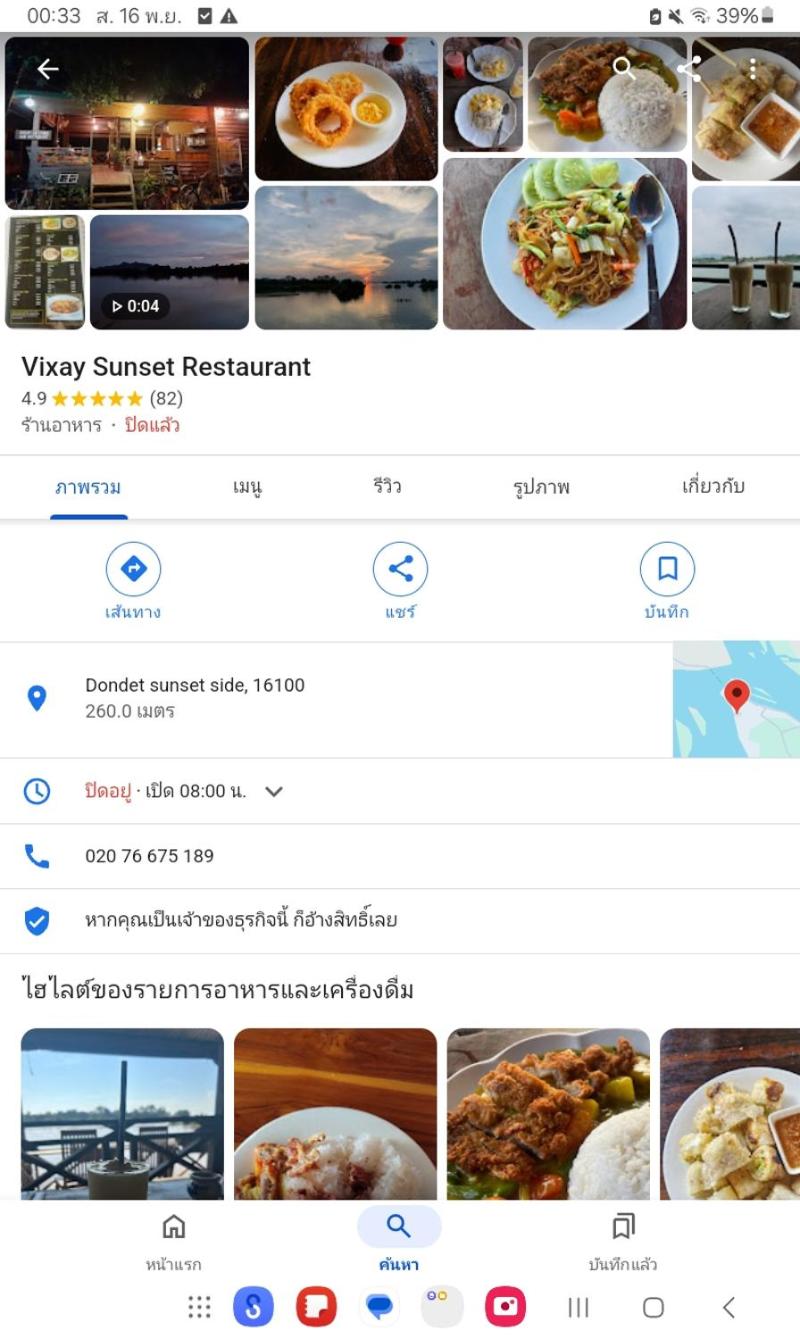Open the บันทึกแล้ว bottom tab
Viewport: 800px width, 1339px height.
pos(623,1241)
